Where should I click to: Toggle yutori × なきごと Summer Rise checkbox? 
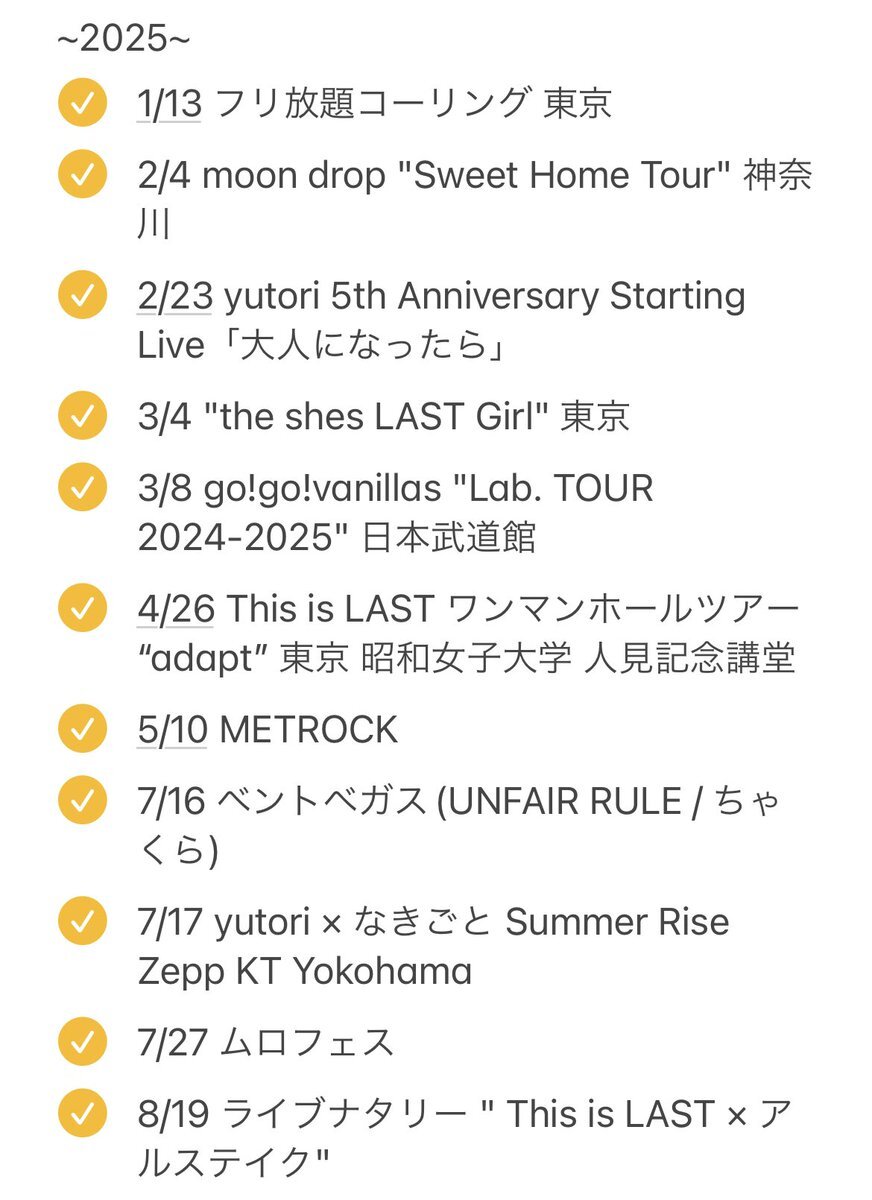click(82, 922)
